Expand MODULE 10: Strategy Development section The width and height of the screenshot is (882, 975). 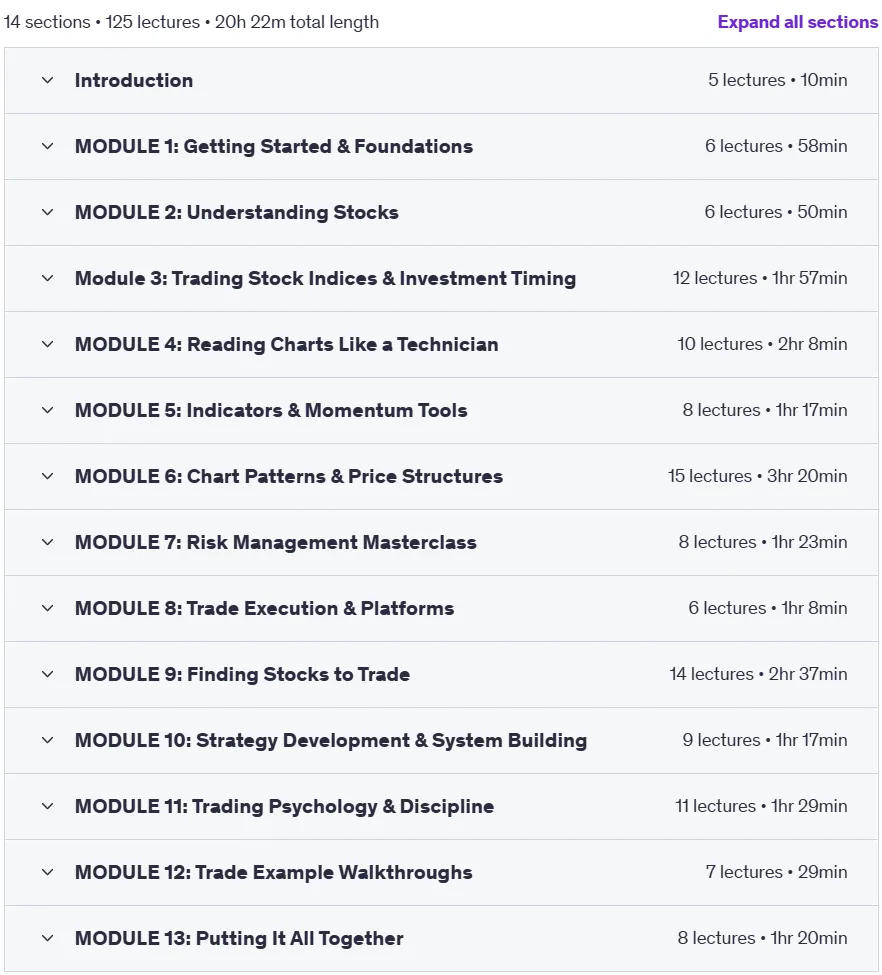coord(441,739)
